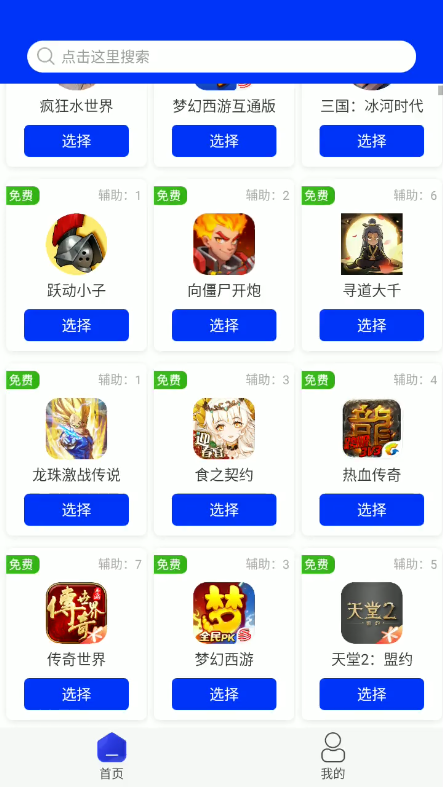Tap the 点击这里搜索 search box
Viewport: 443px width, 787px height.
pyautogui.click(x=221, y=57)
